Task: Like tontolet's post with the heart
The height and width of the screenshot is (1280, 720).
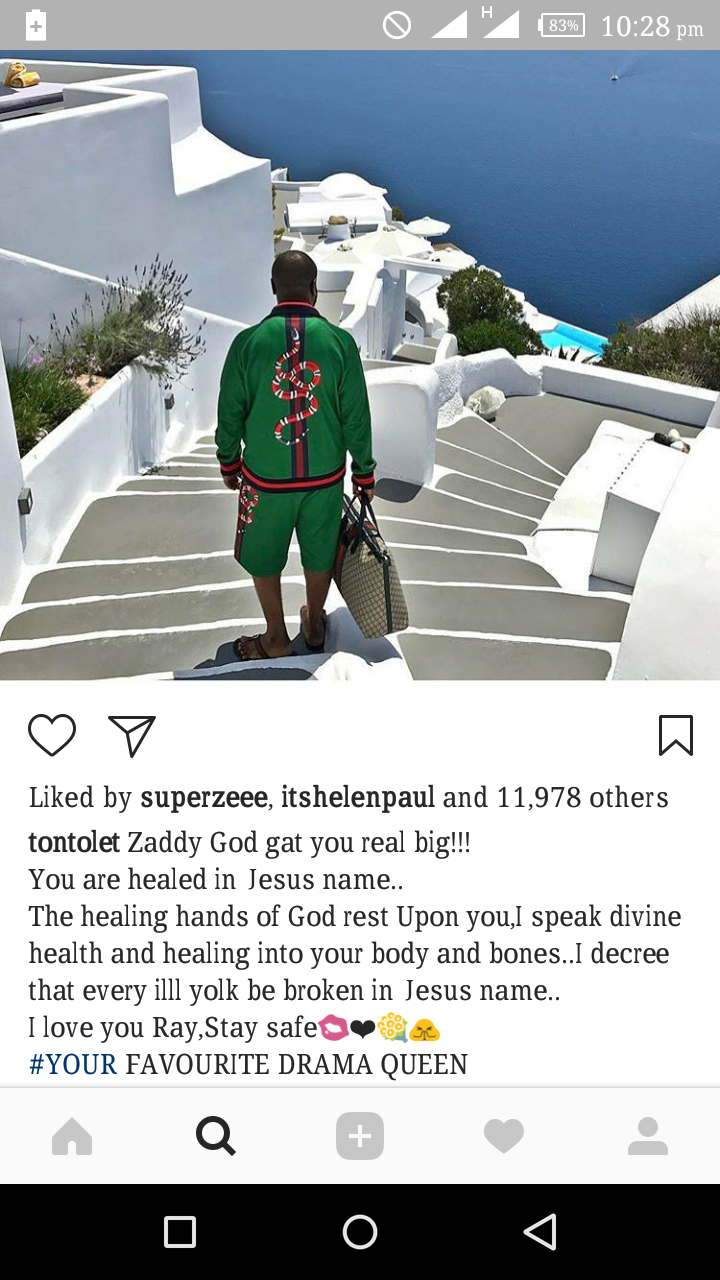Action: (52, 736)
